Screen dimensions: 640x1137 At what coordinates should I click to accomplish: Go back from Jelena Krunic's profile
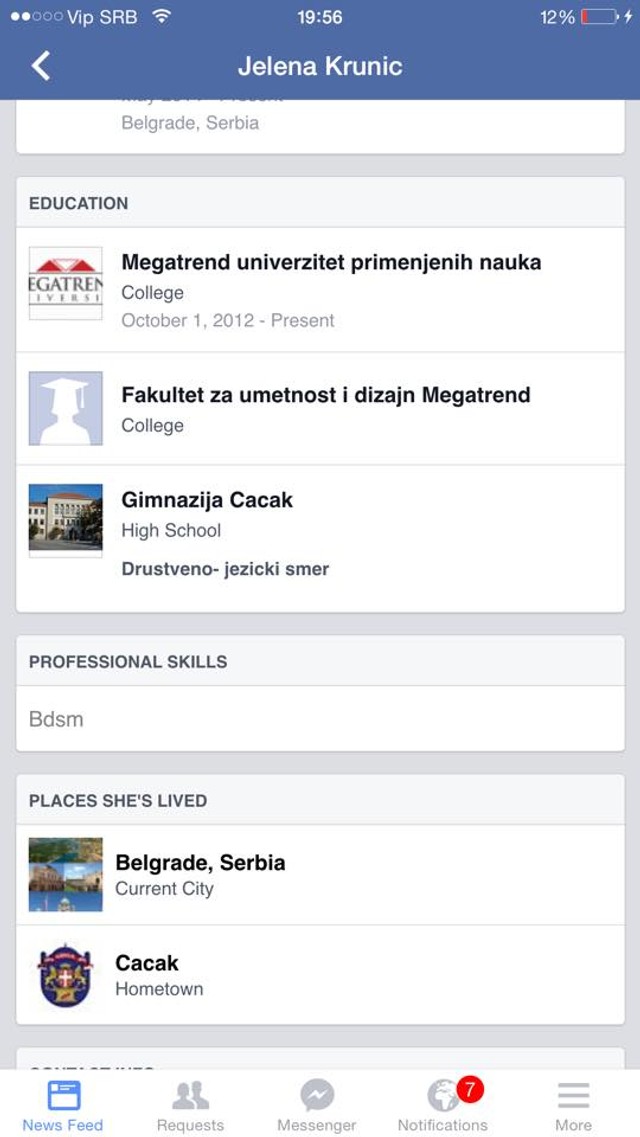pyautogui.click(x=40, y=66)
